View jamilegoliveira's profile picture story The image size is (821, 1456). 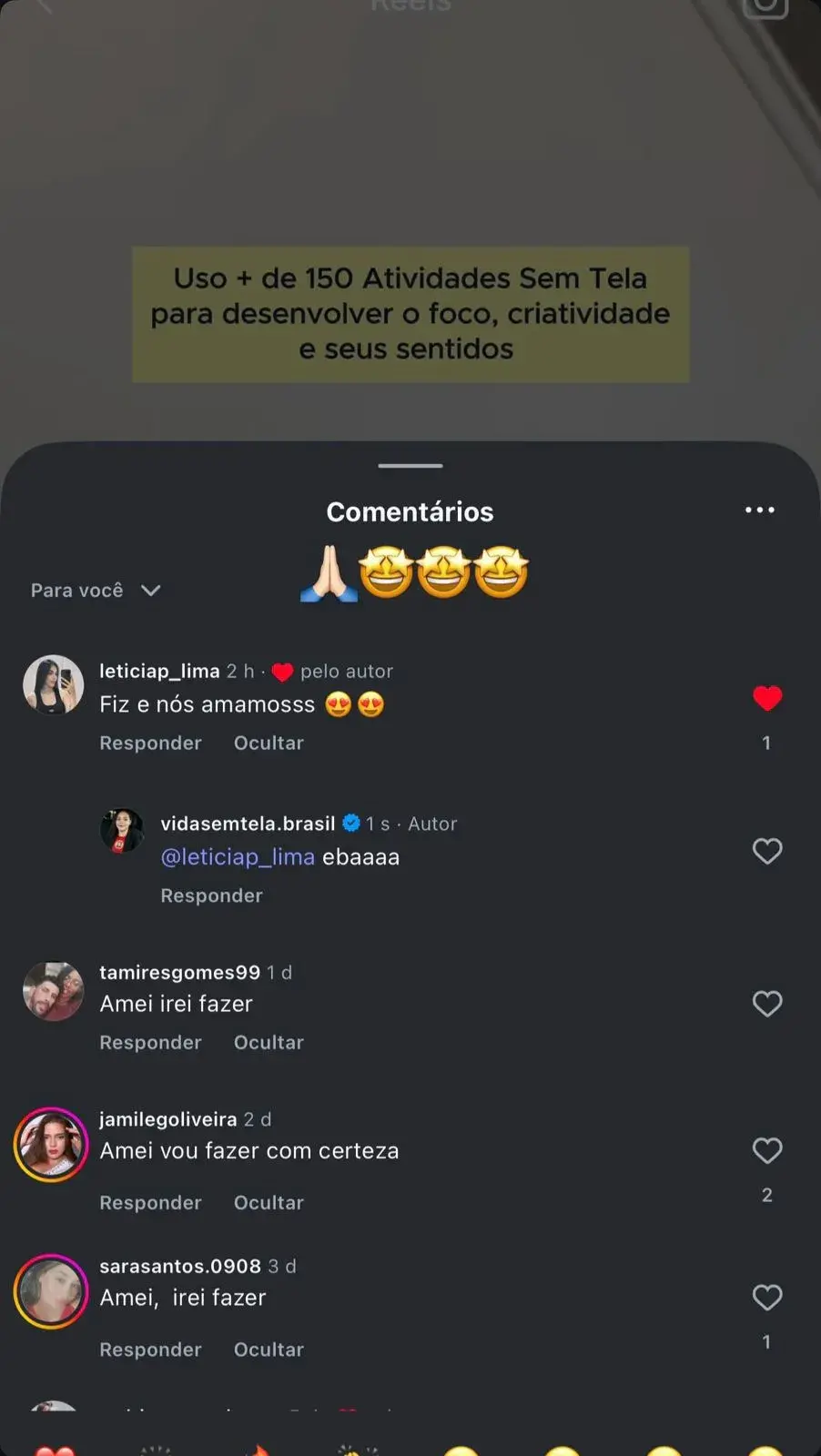click(x=51, y=1144)
